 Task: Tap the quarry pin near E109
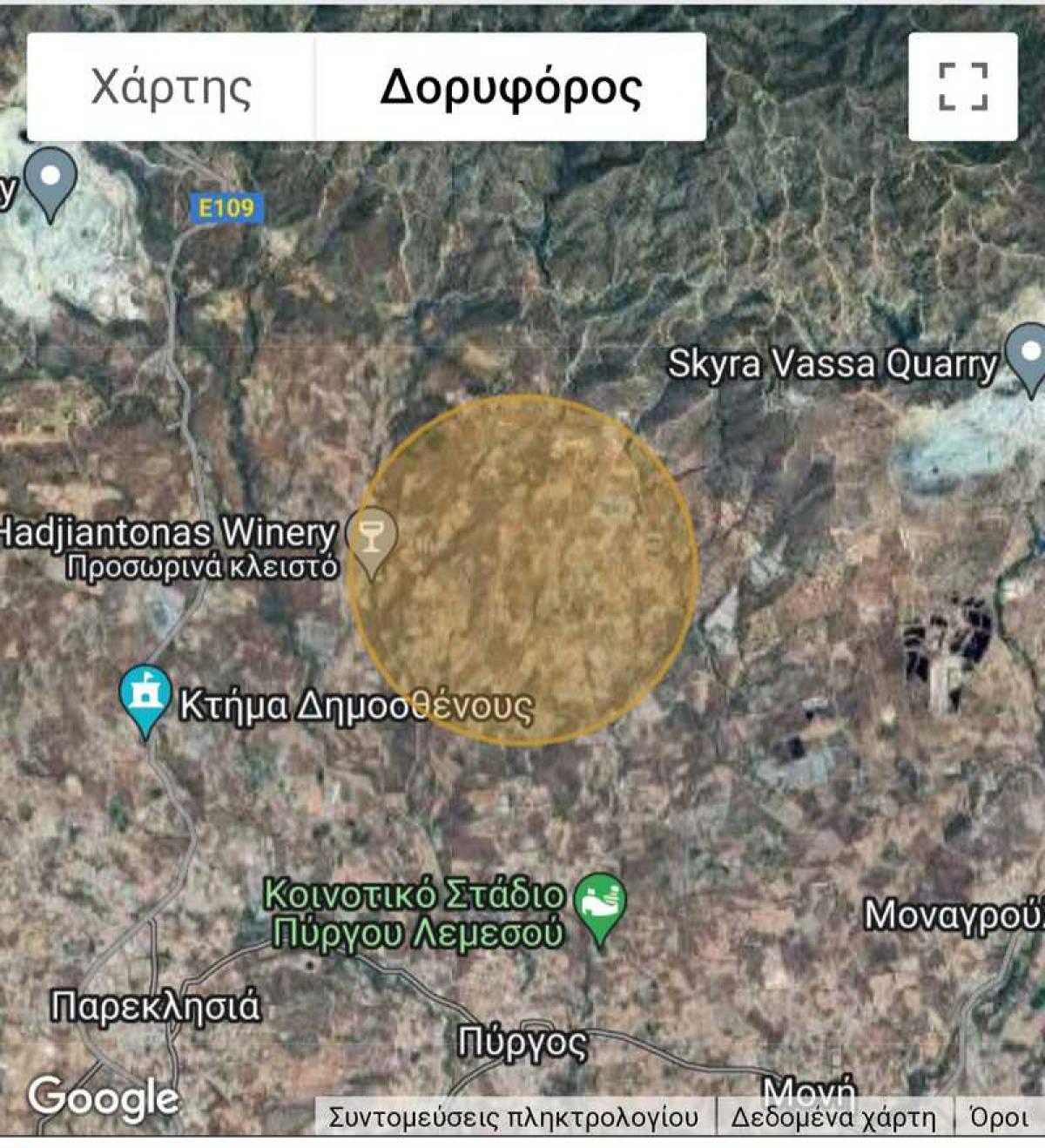[51, 178]
